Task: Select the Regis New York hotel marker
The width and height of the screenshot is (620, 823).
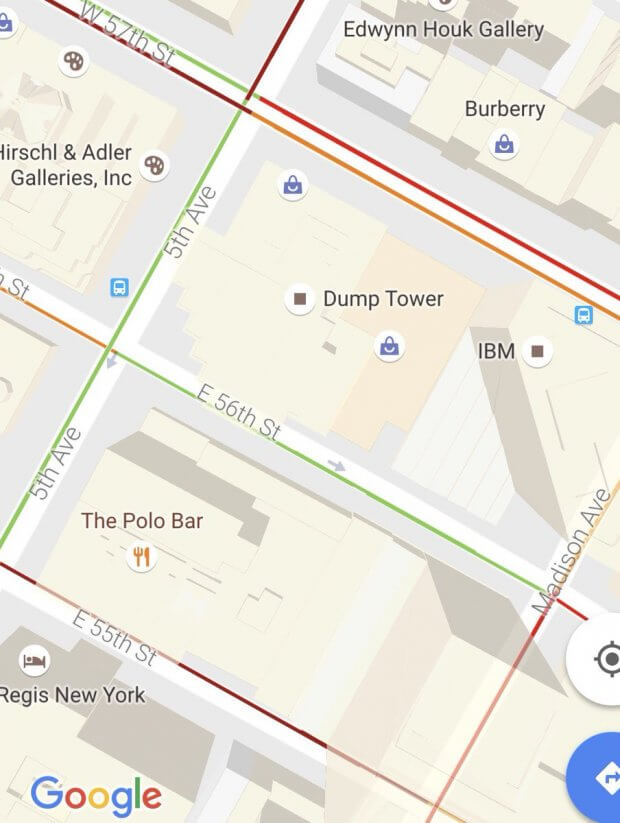Action: pos(35,661)
